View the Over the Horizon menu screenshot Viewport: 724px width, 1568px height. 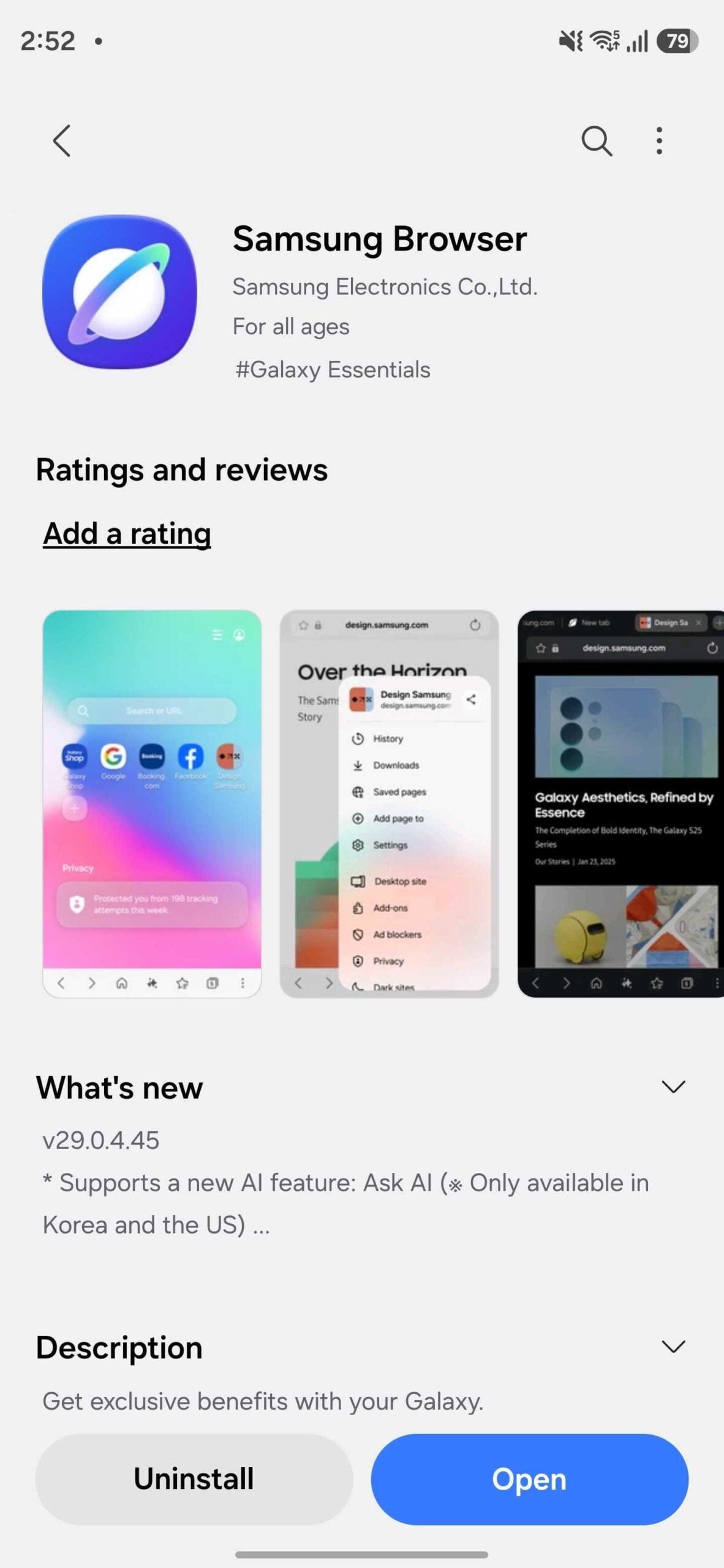[389, 804]
